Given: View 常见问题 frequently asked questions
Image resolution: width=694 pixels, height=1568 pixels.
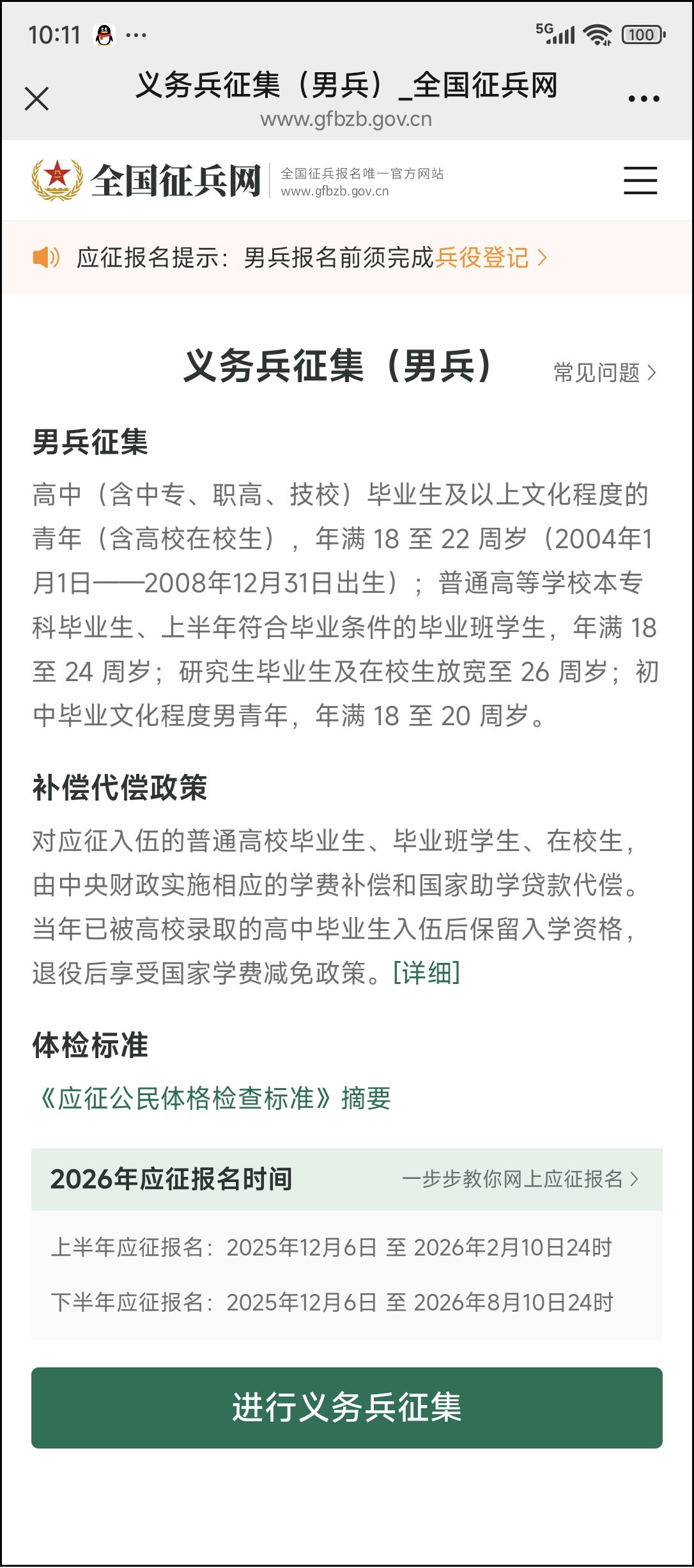Looking at the screenshot, I should click(604, 373).
